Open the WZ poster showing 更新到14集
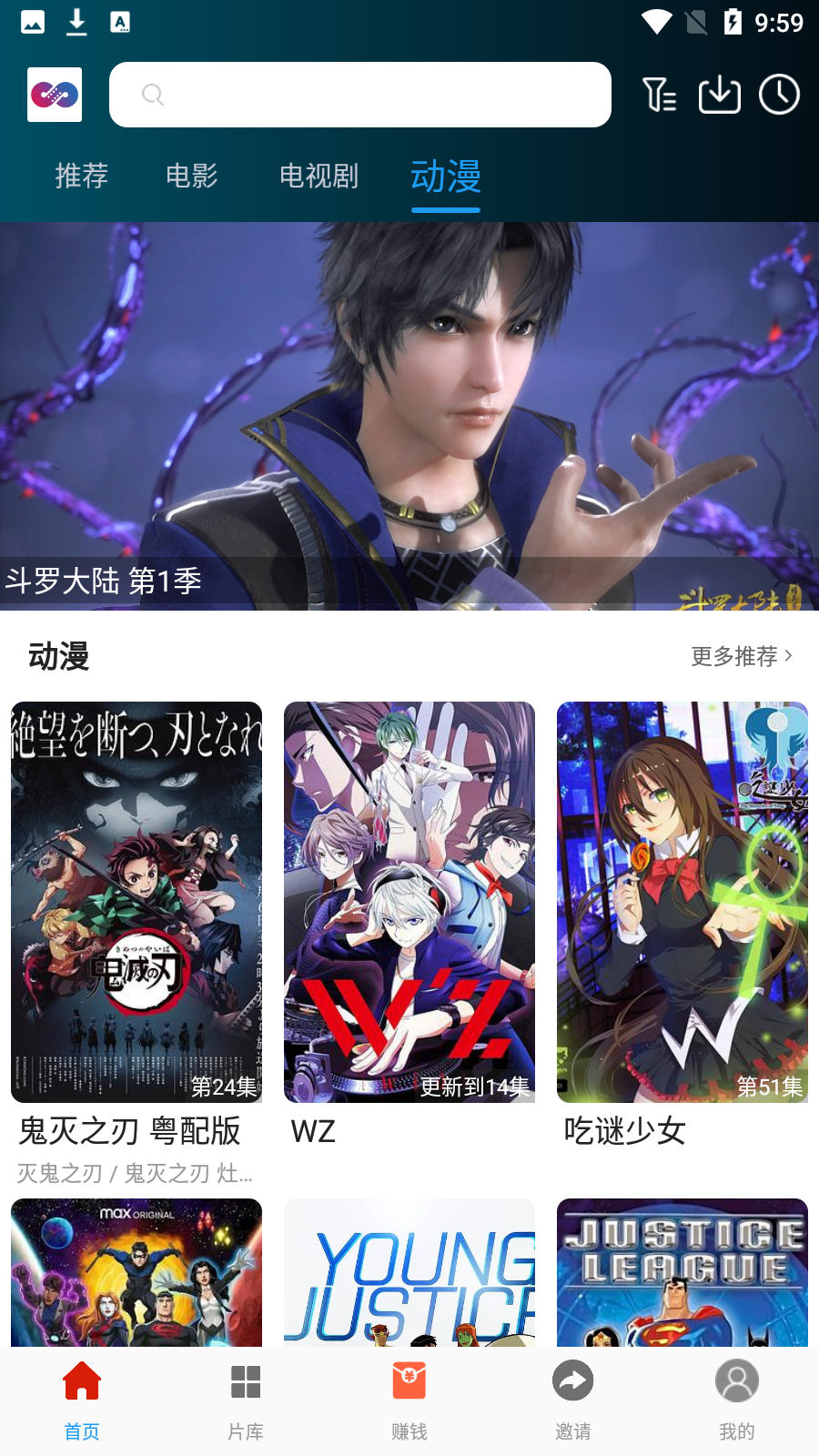 click(409, 901)
